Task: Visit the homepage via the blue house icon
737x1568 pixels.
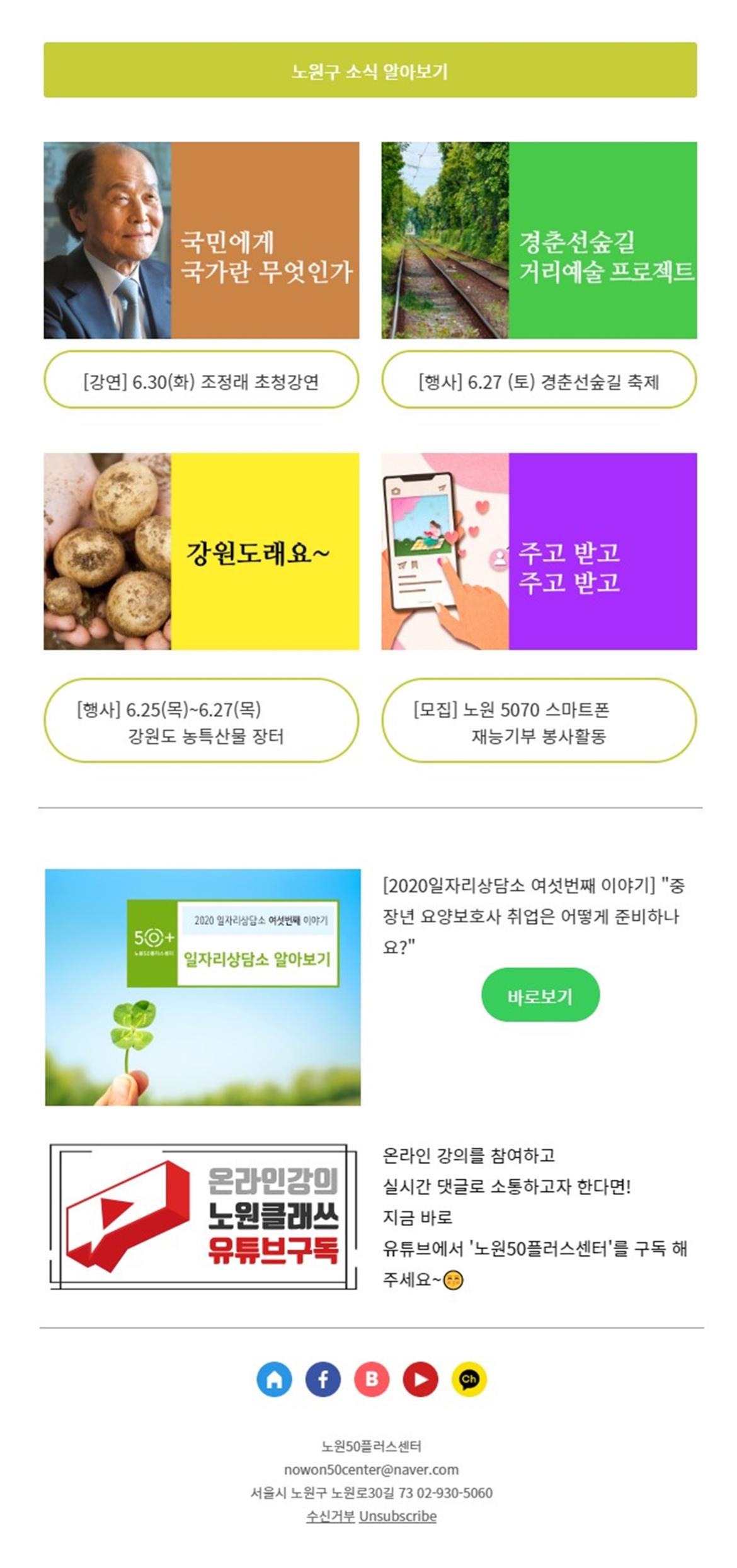Action: tap(274, 1380)
